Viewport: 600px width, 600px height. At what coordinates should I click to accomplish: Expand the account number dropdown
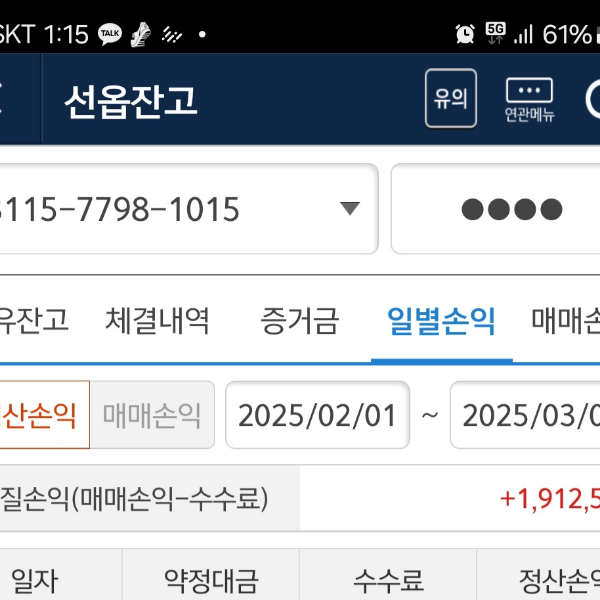click(349, 209)
